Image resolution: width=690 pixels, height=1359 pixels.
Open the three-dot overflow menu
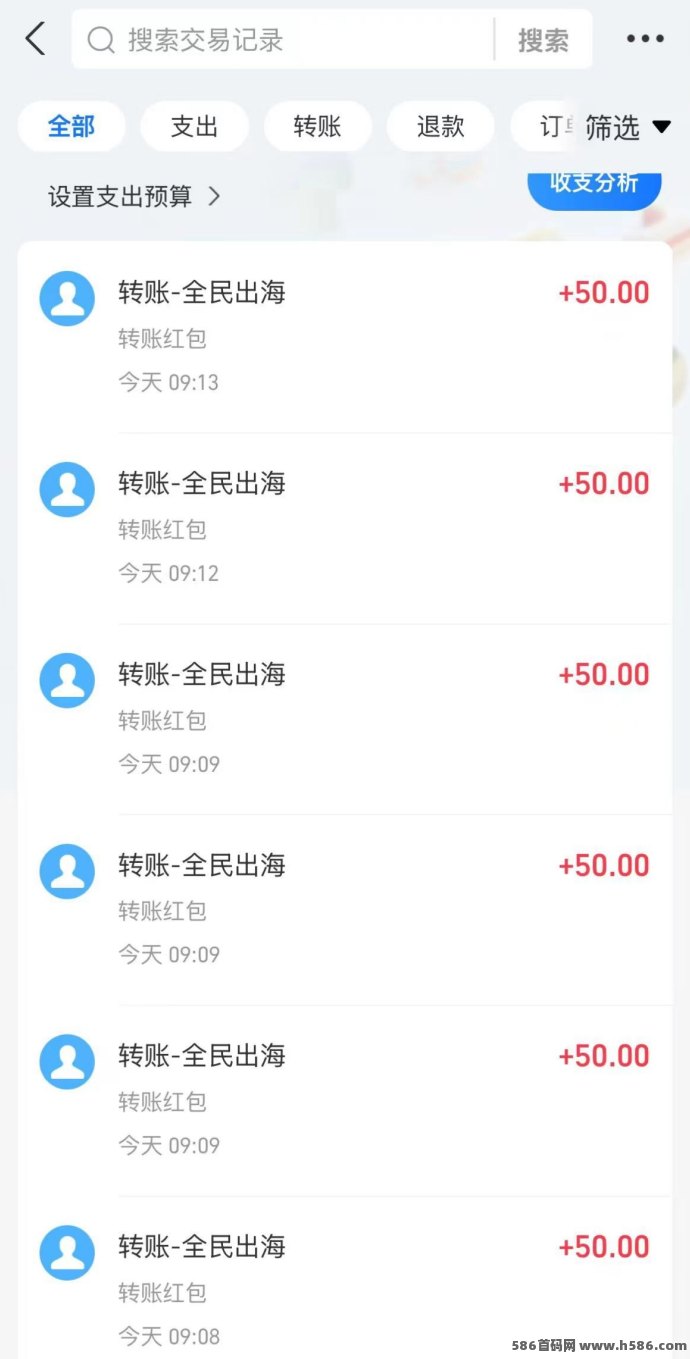click(645, 39)
